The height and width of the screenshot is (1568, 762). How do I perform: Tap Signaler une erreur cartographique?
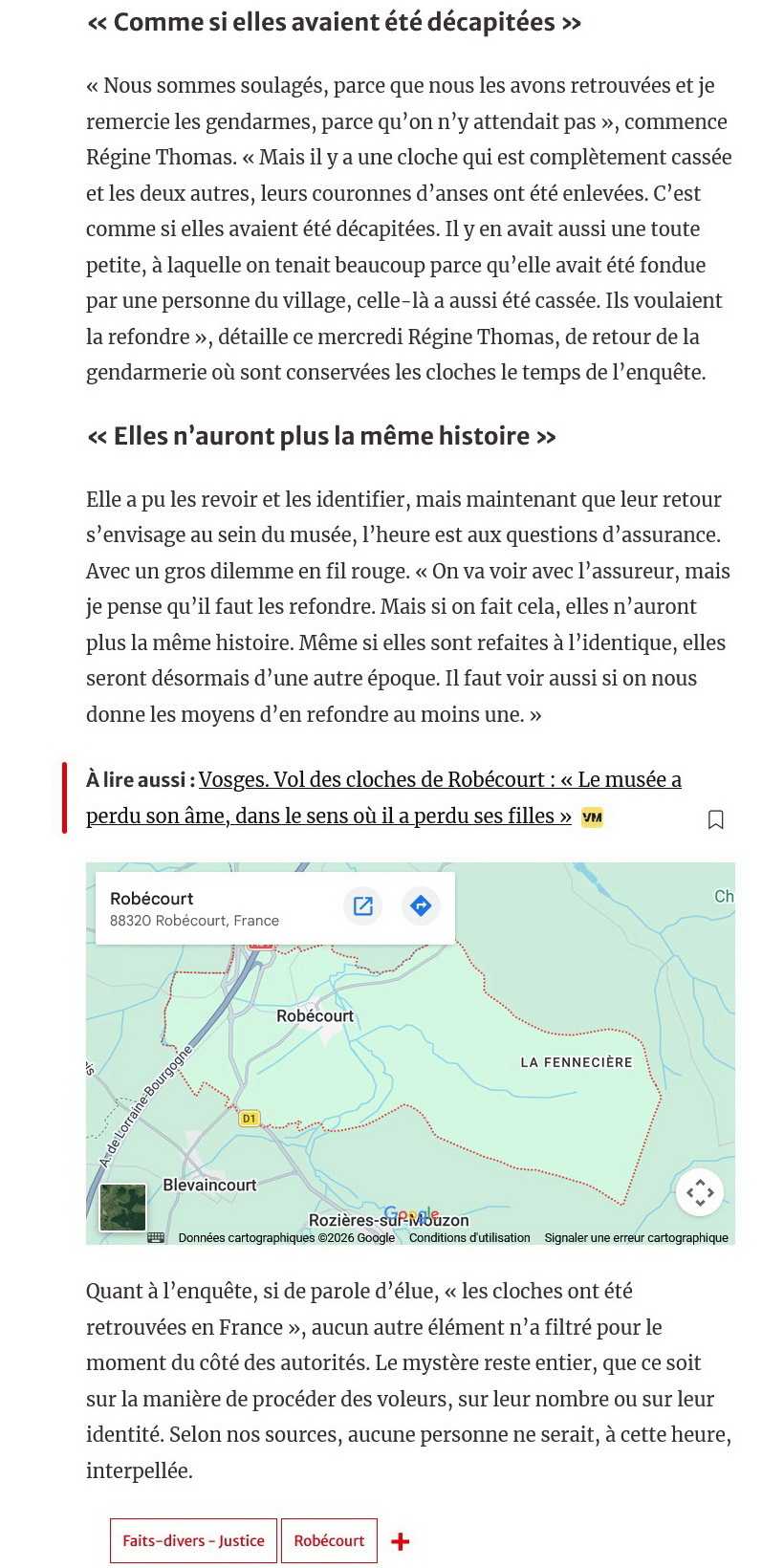(x=637, y=1237)
